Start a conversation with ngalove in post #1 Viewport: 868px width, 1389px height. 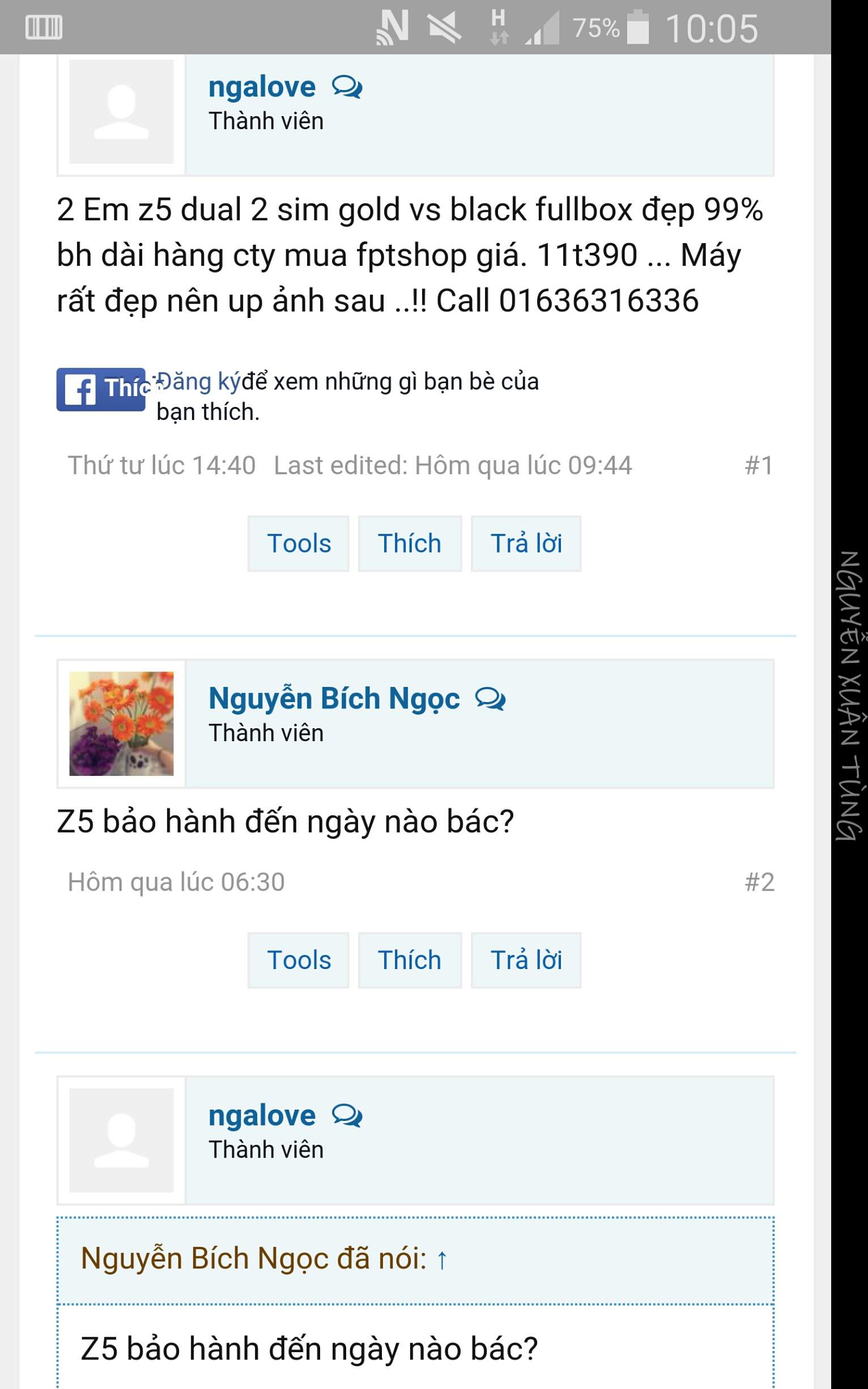(x=347, y=88)
